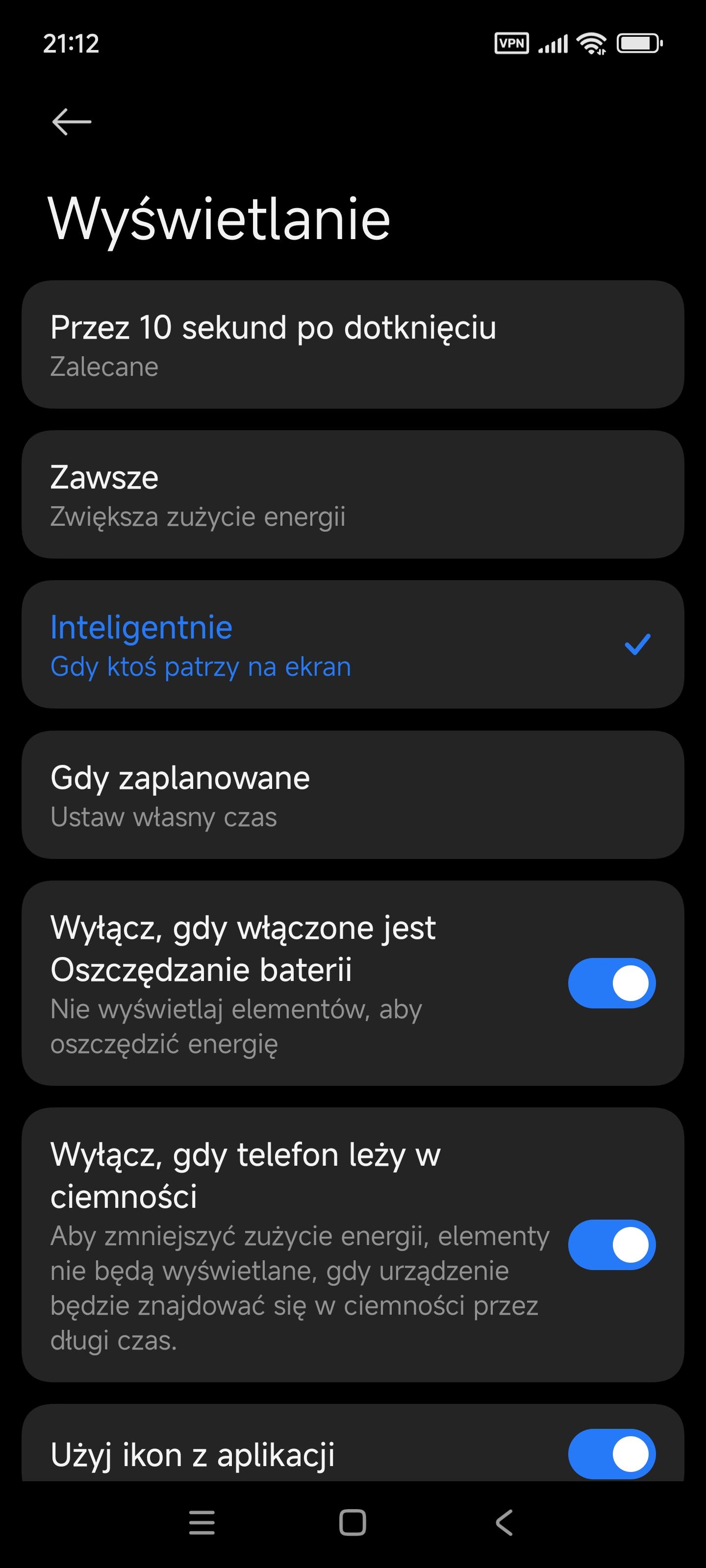Open "Gdy zaplanowane" schedule option
Screen dimensions: 706x1568
point(352,794)
